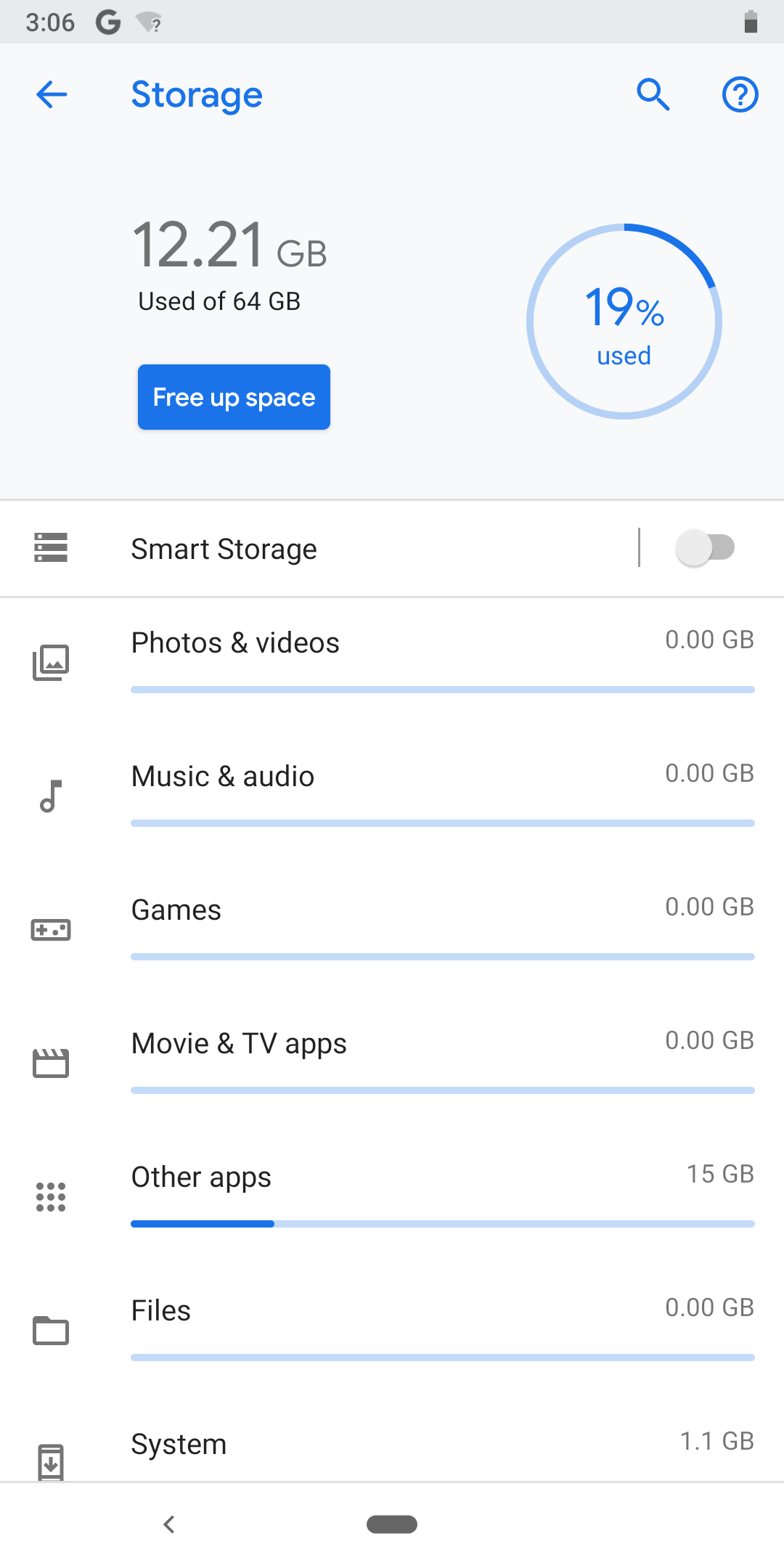This screenshot has height=1568, width=784.
Task: Open the help question mark icon
Action: 739,94
